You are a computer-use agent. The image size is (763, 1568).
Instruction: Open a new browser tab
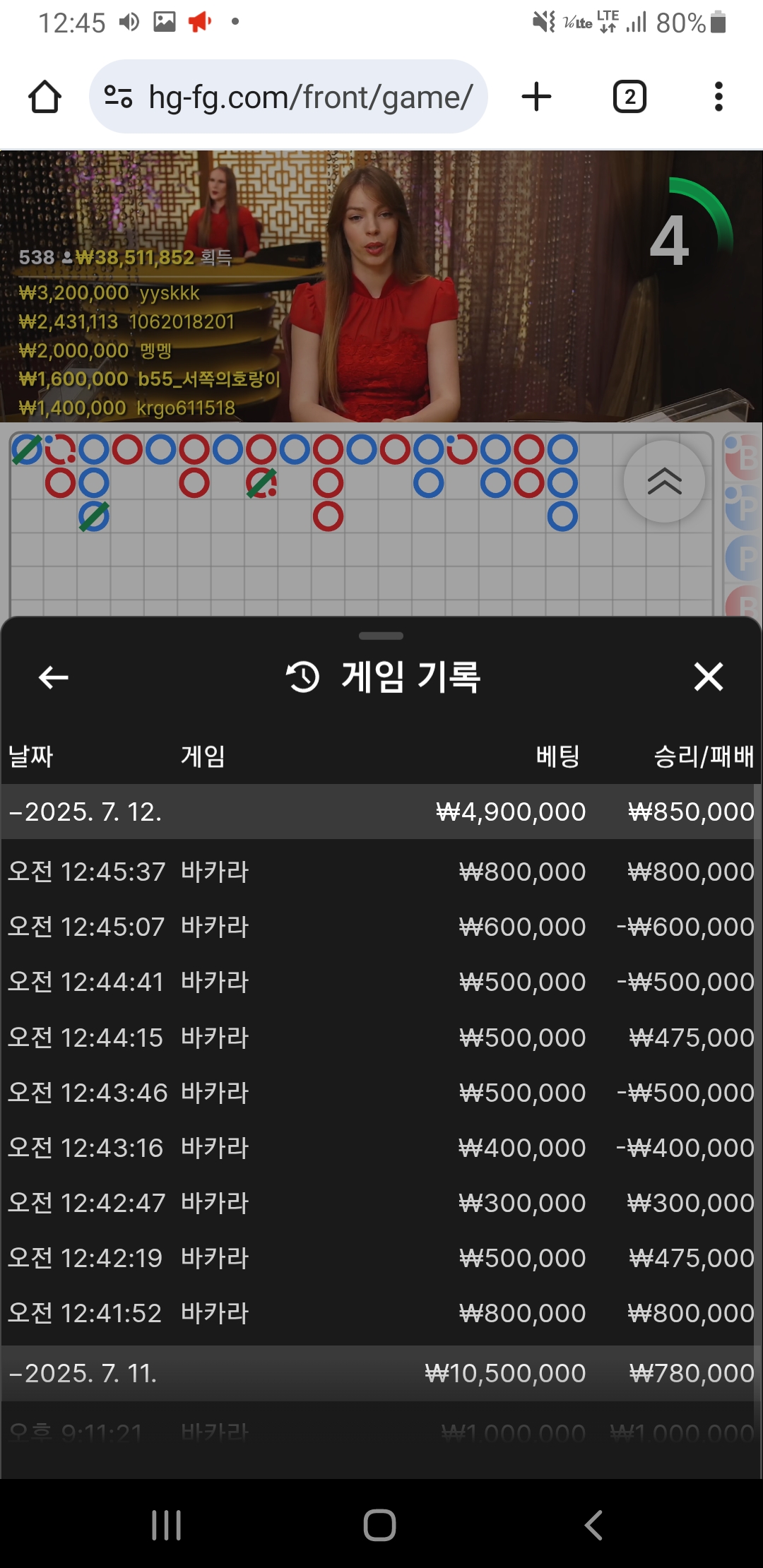click(536, 97)
